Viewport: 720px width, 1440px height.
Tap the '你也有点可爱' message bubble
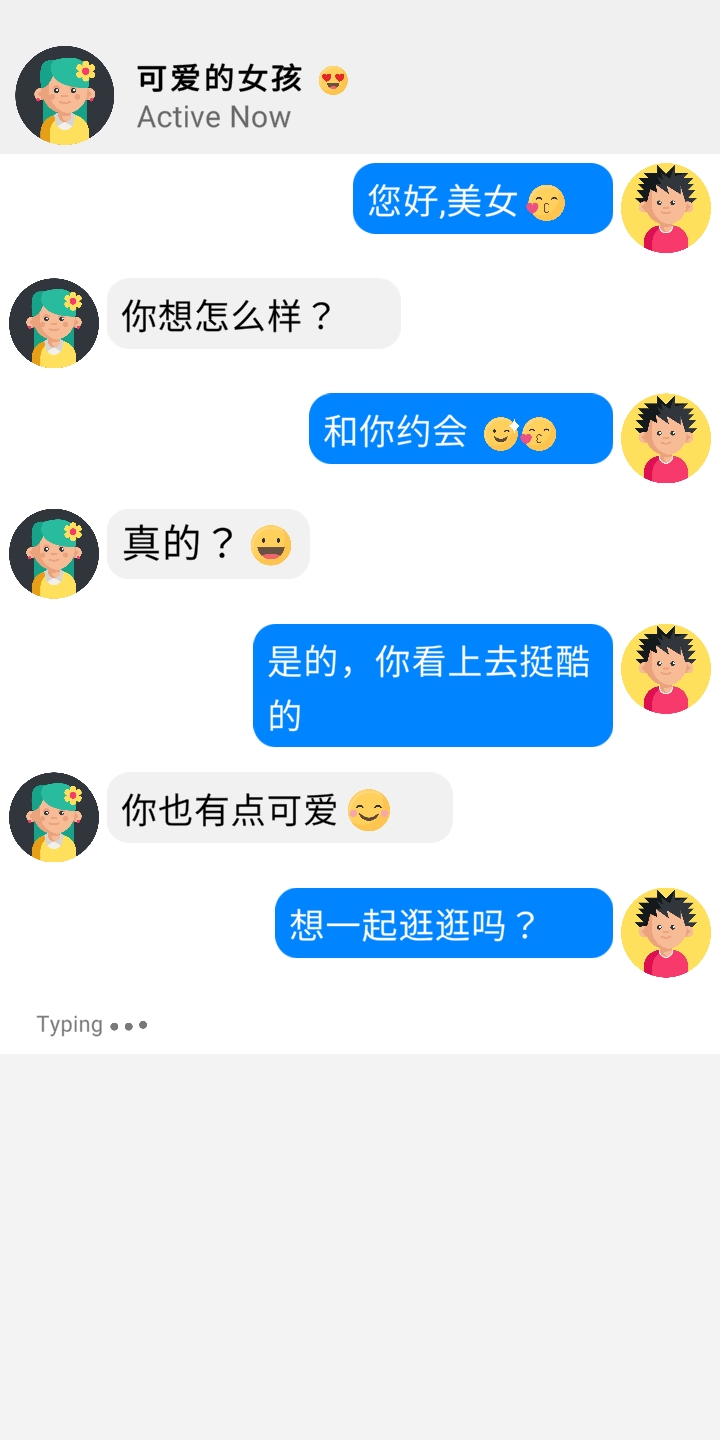click(280, 808)
